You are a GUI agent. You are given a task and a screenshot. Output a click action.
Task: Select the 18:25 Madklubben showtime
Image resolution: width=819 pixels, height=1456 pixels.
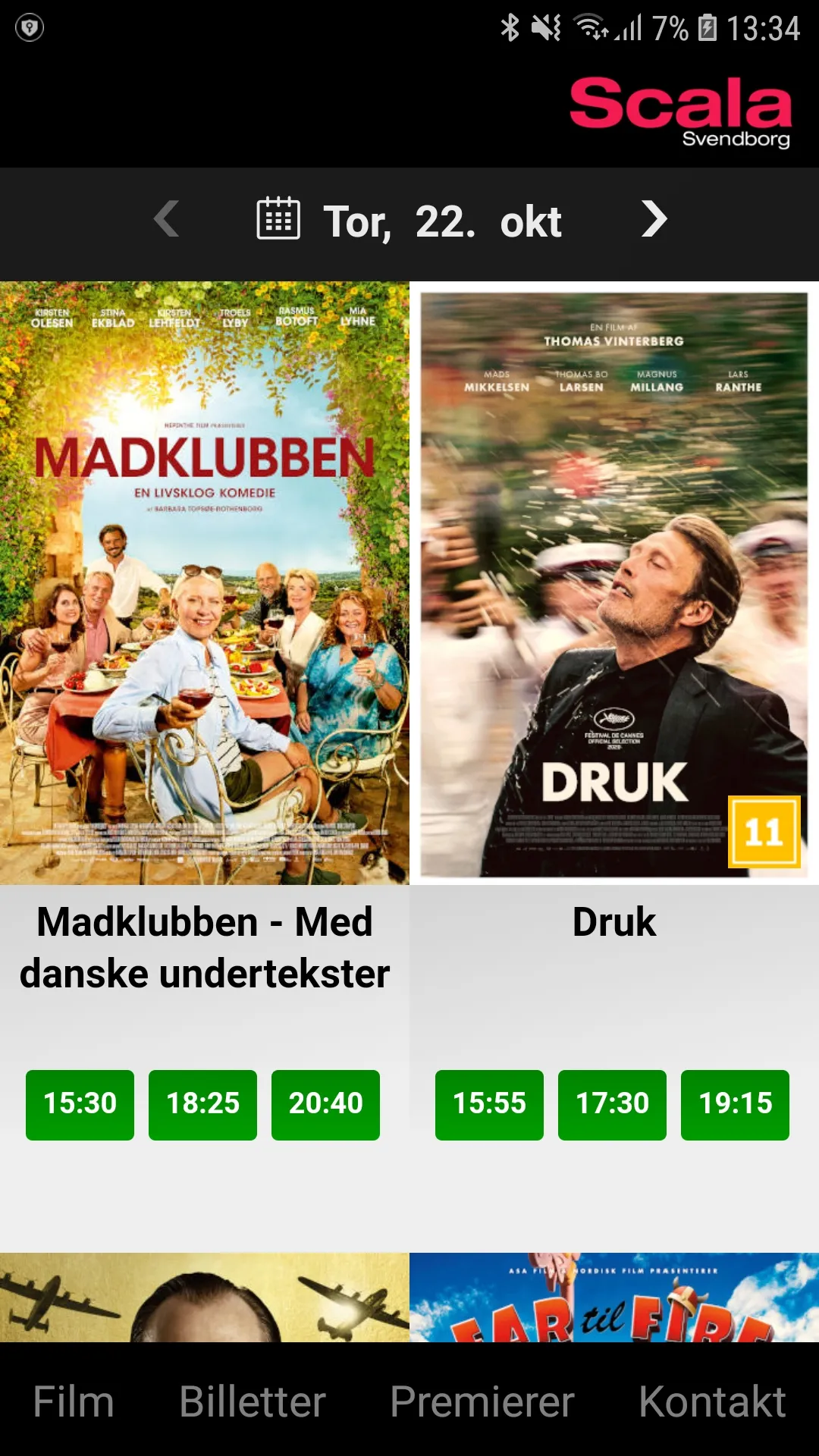pos(202,1105)
